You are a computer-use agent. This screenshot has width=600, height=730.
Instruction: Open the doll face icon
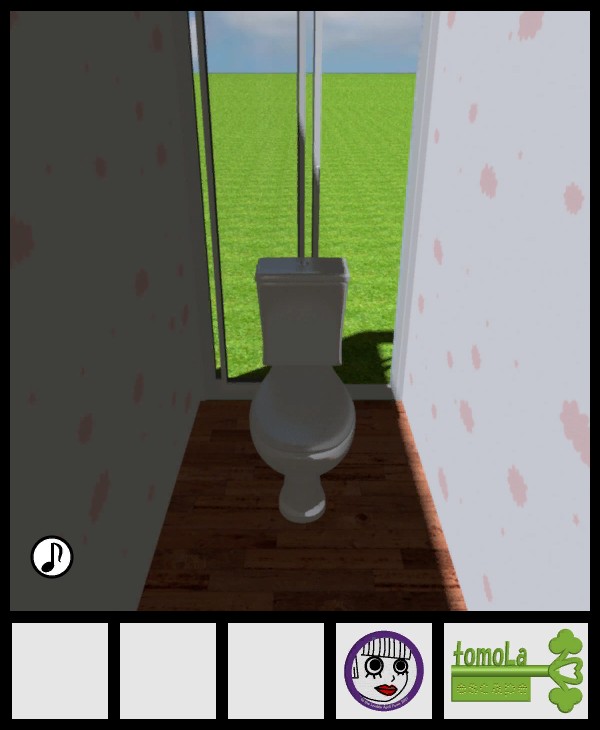(384, 671)
